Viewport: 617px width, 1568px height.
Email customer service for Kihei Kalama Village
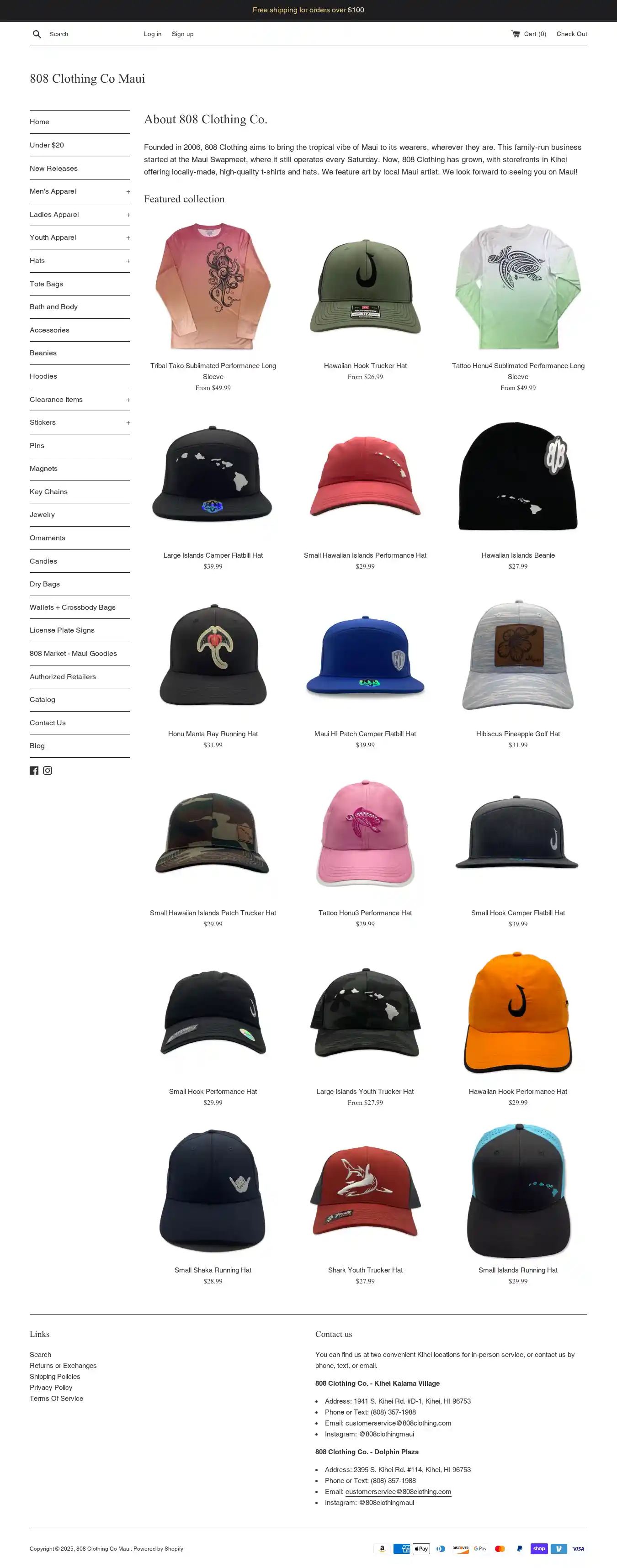tap(398, 1423)
